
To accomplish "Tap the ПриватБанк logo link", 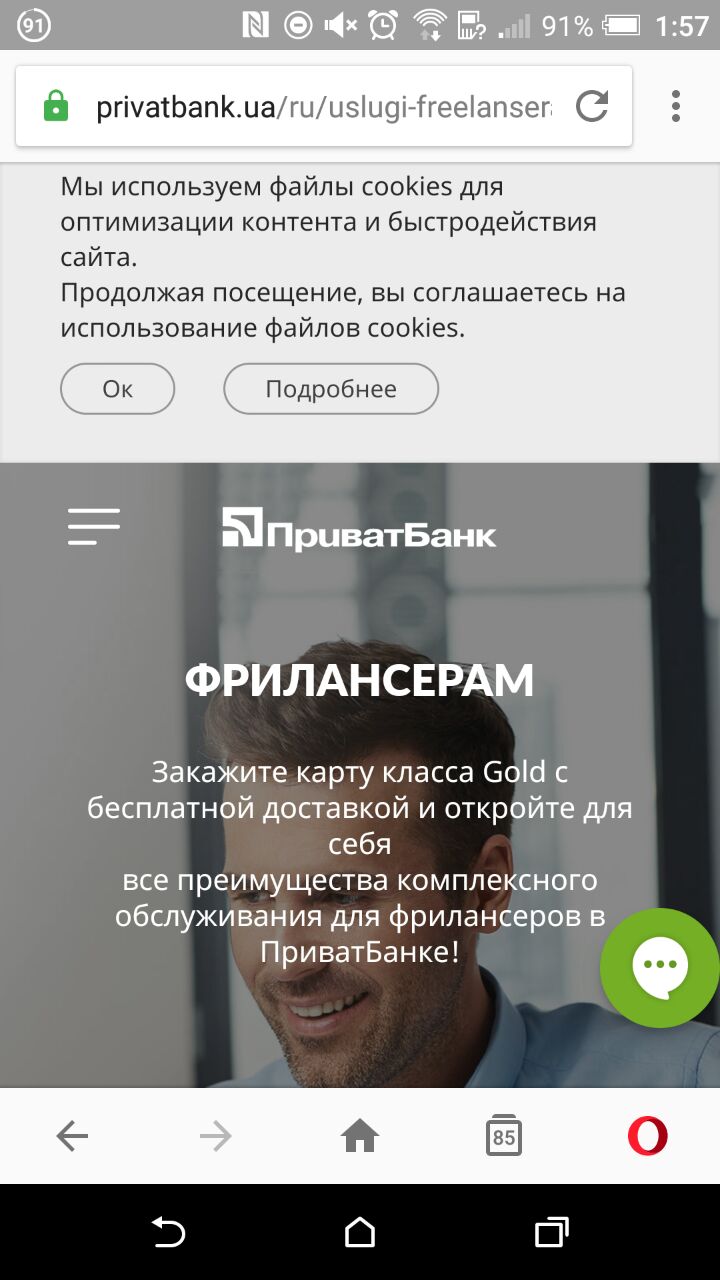I will [359, 529].
